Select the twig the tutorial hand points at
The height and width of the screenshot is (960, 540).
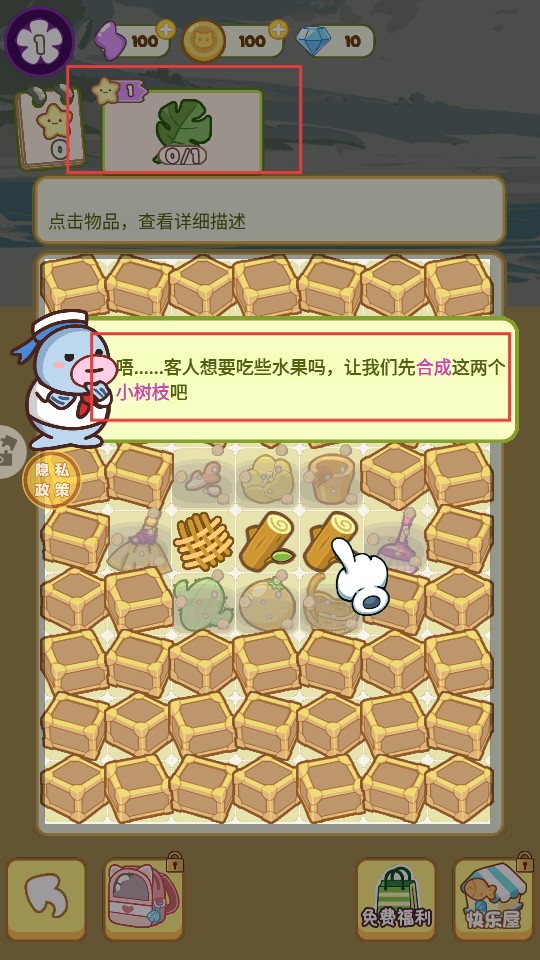pyautogui.click(x=329, y=541)
